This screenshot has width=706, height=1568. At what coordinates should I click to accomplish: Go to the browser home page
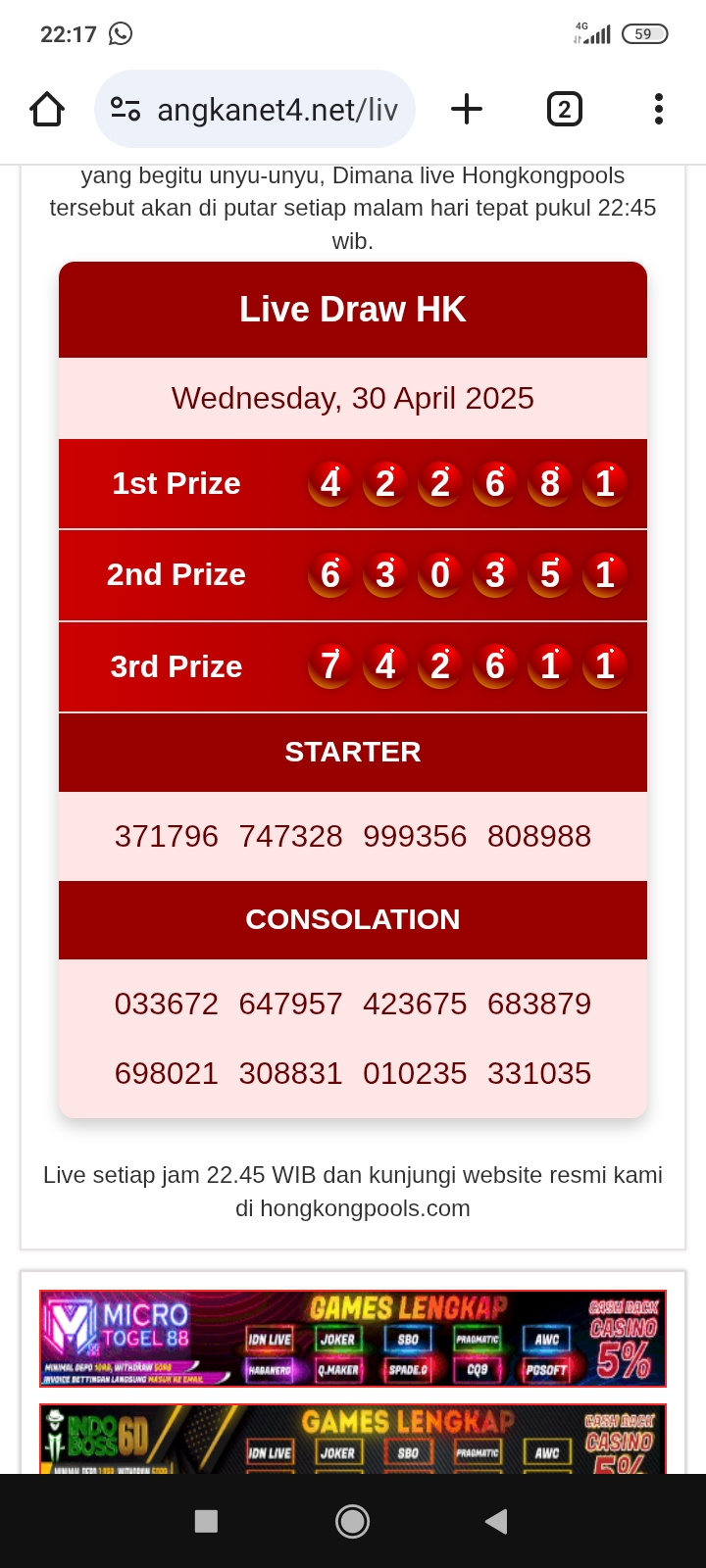click(47, 109)
